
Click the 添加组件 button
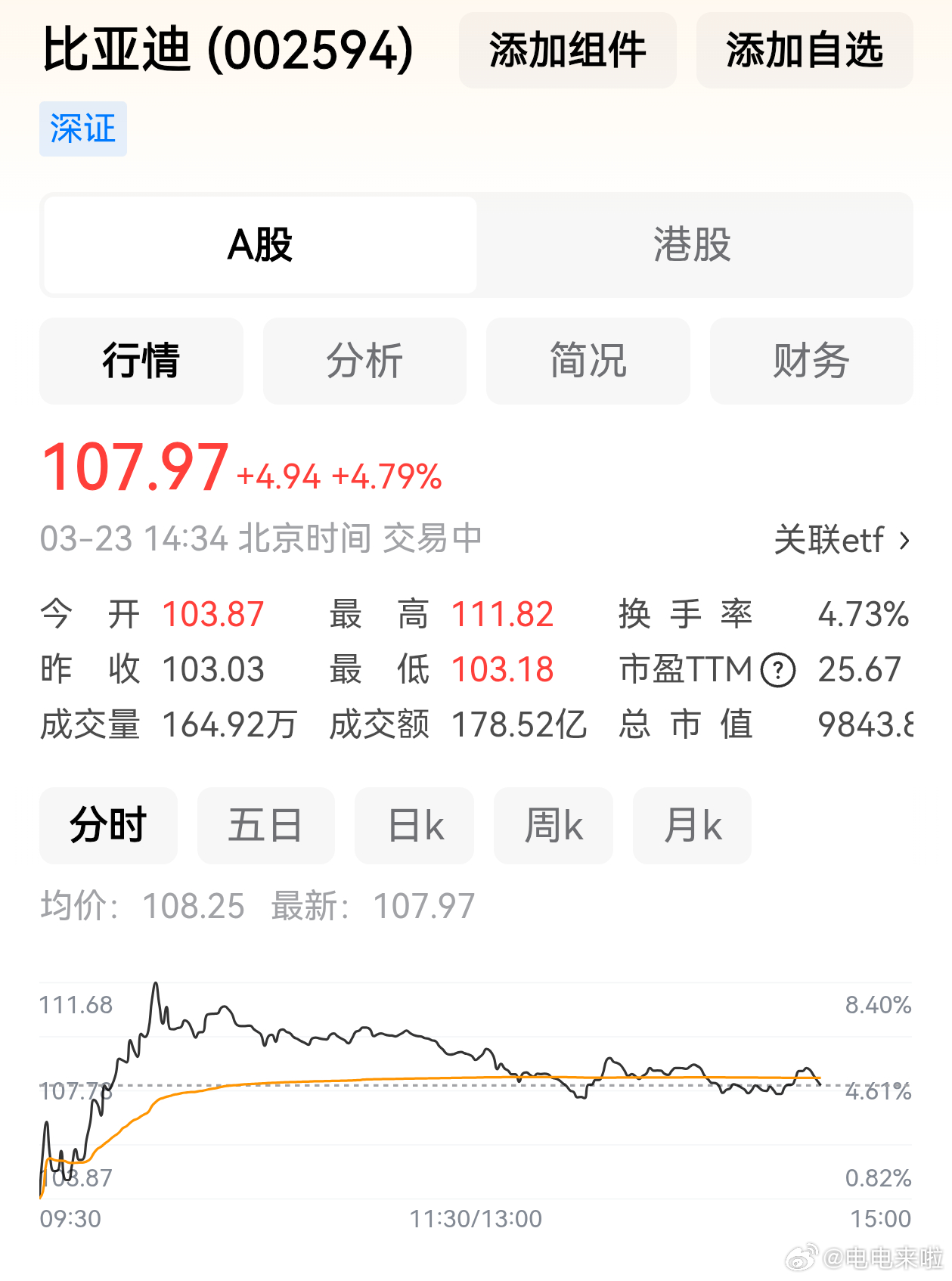(x=567, y=51)
